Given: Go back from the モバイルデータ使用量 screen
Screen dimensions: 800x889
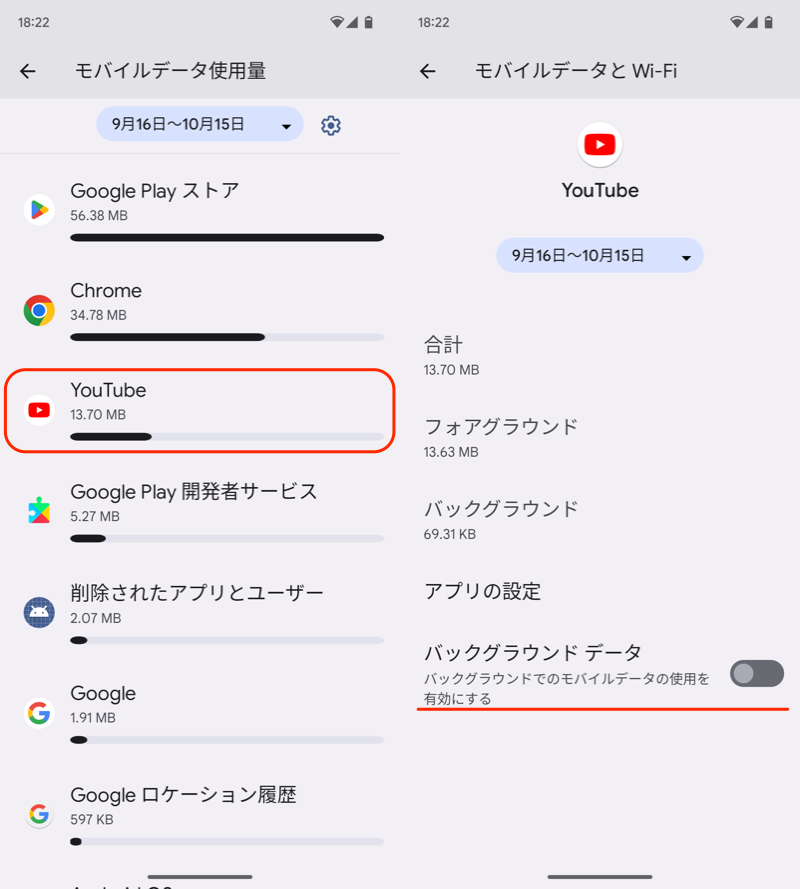Looking at the screenshot, I should (x=28, y=71).
